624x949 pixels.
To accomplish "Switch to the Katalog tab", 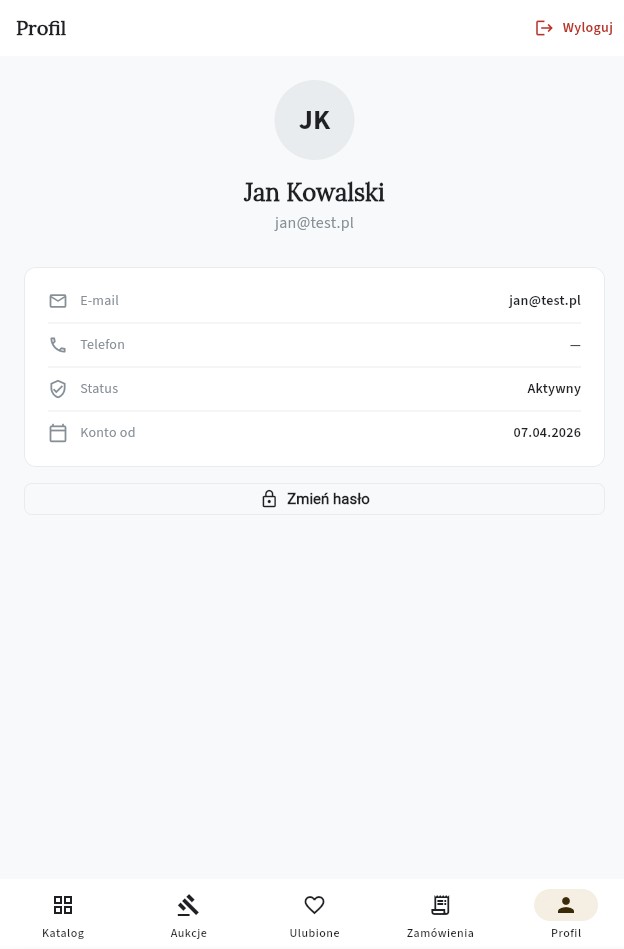I will tap(63, 915).
